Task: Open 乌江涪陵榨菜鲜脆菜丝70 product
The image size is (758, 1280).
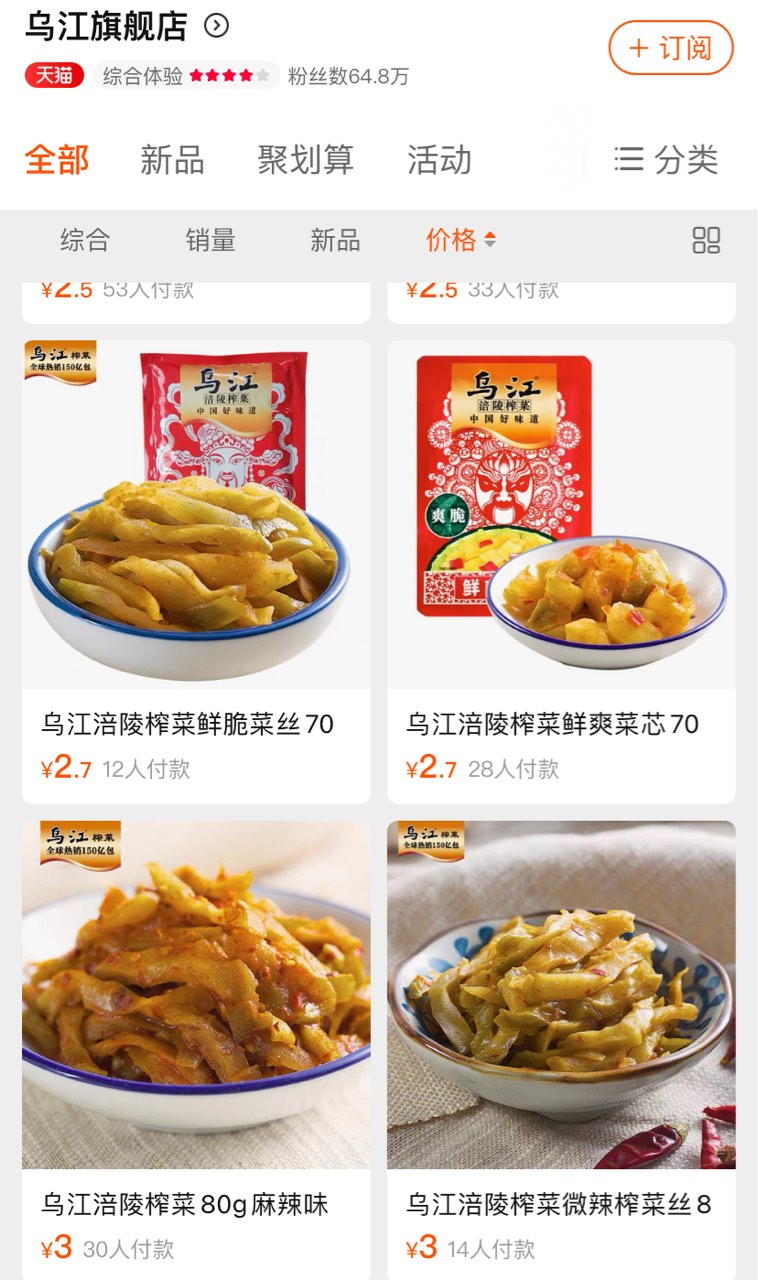Action: 190,724
